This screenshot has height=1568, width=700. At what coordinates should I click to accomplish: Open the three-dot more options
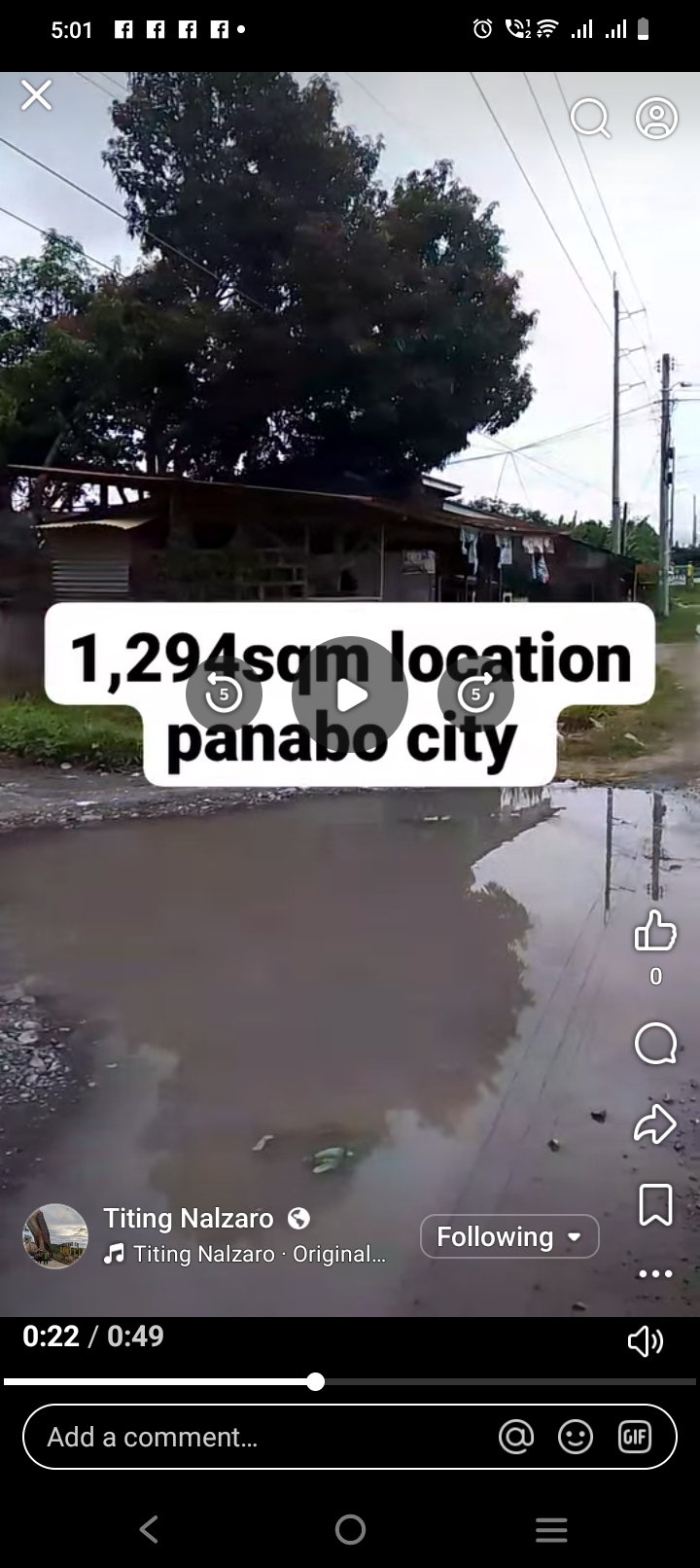(x=655, y=1273)
